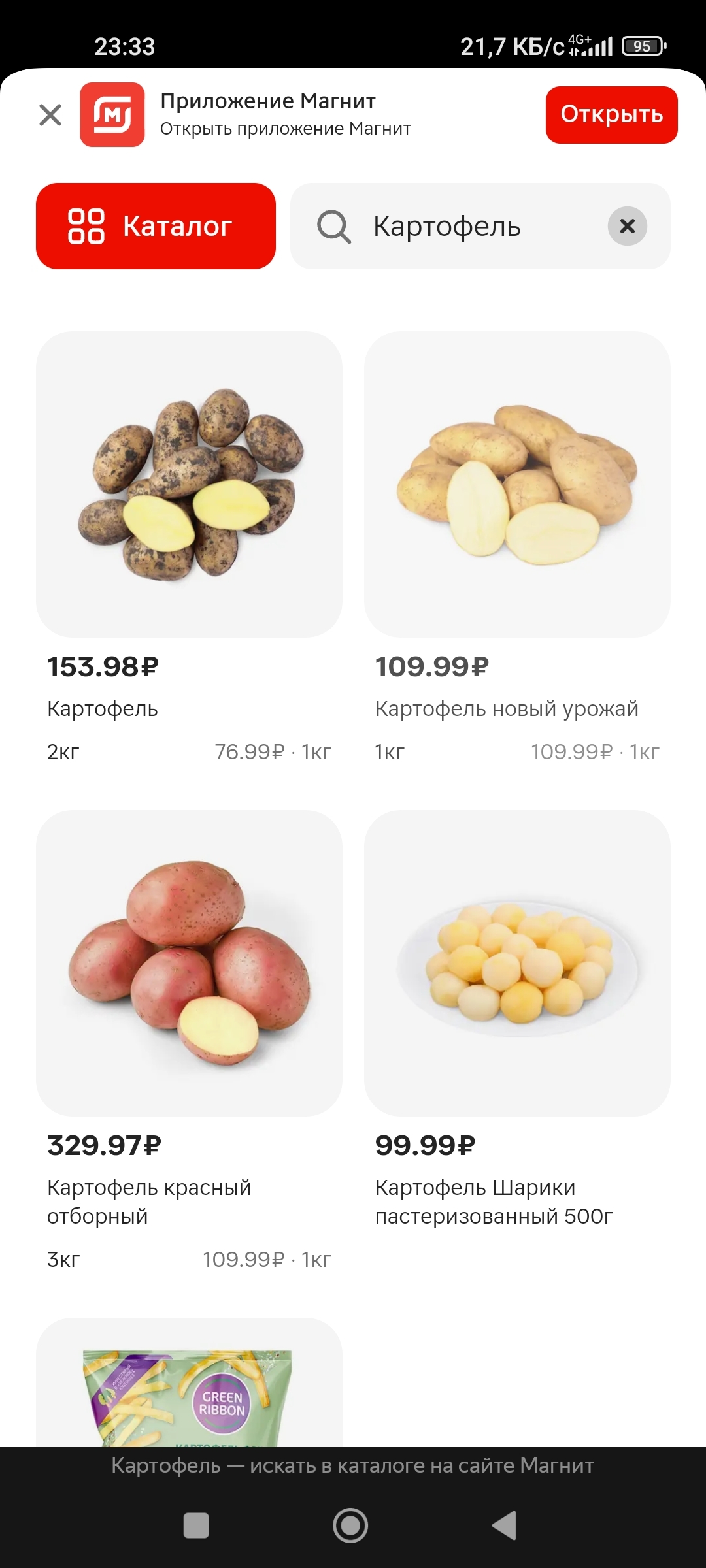Show recent apps with the square button
Screen dimensions: 706x1568
(x=196, y=1526)
